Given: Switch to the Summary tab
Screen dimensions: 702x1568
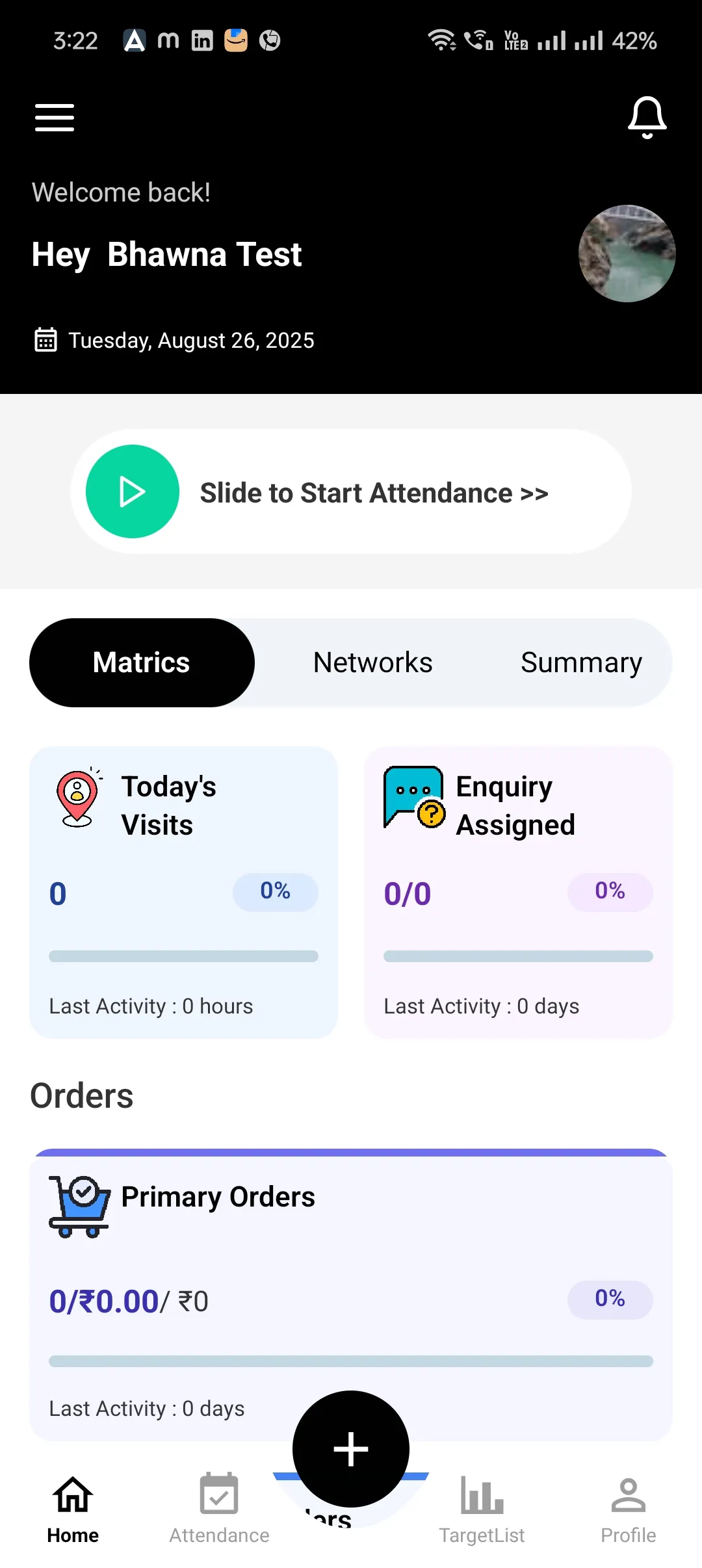Looking at the screenshot, I should (x=581, y=662).
